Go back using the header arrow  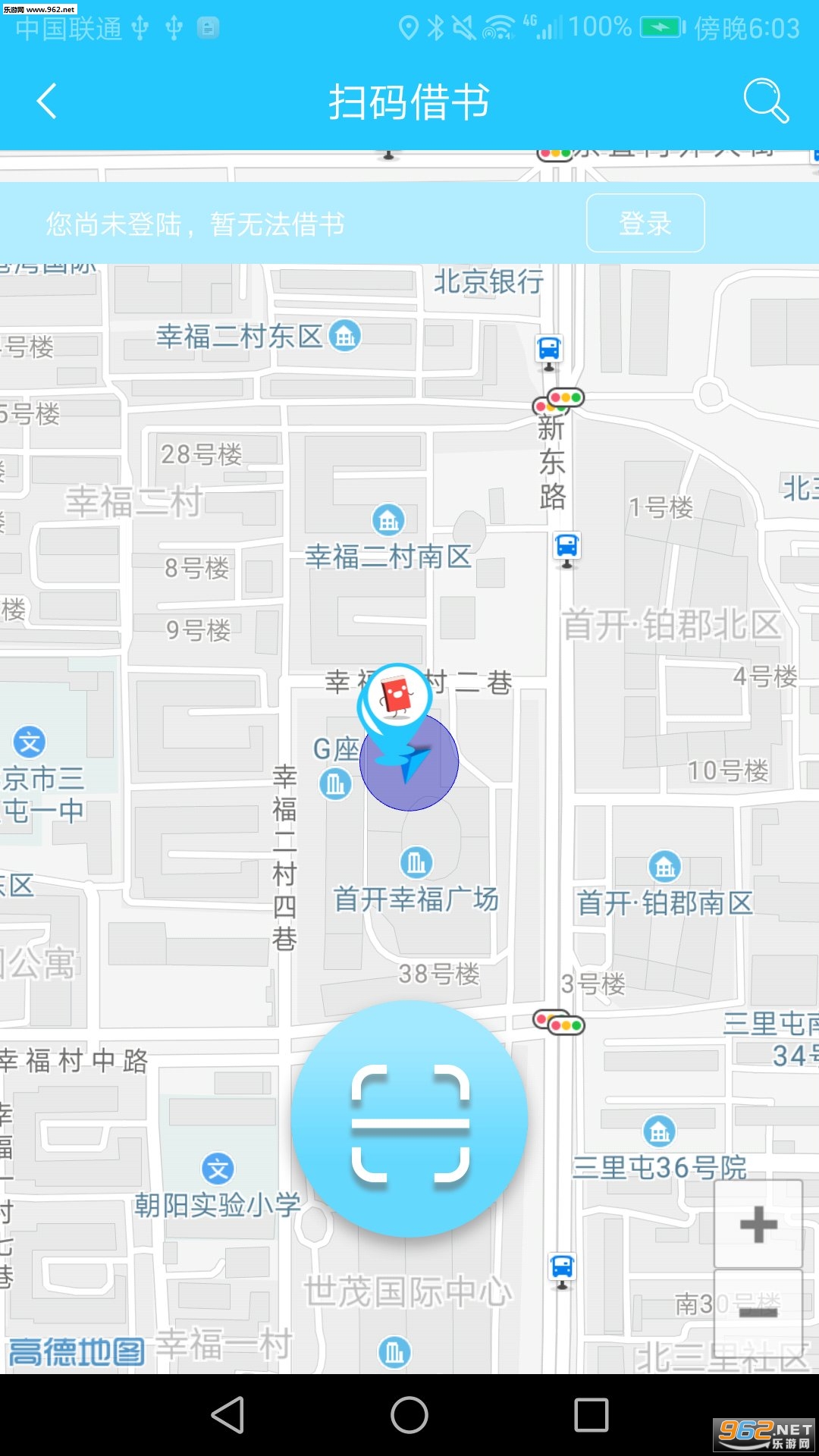pos(47,101)
